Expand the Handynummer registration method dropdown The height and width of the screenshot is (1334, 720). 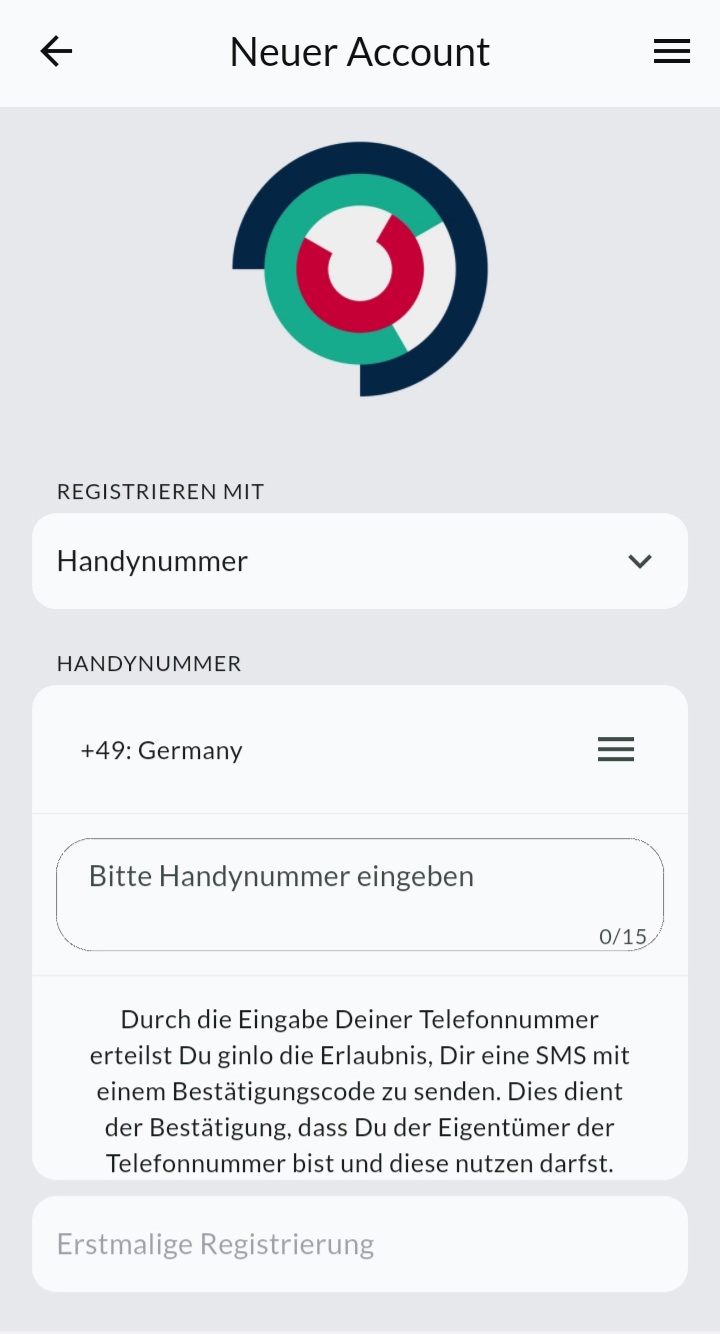point(360,561)
